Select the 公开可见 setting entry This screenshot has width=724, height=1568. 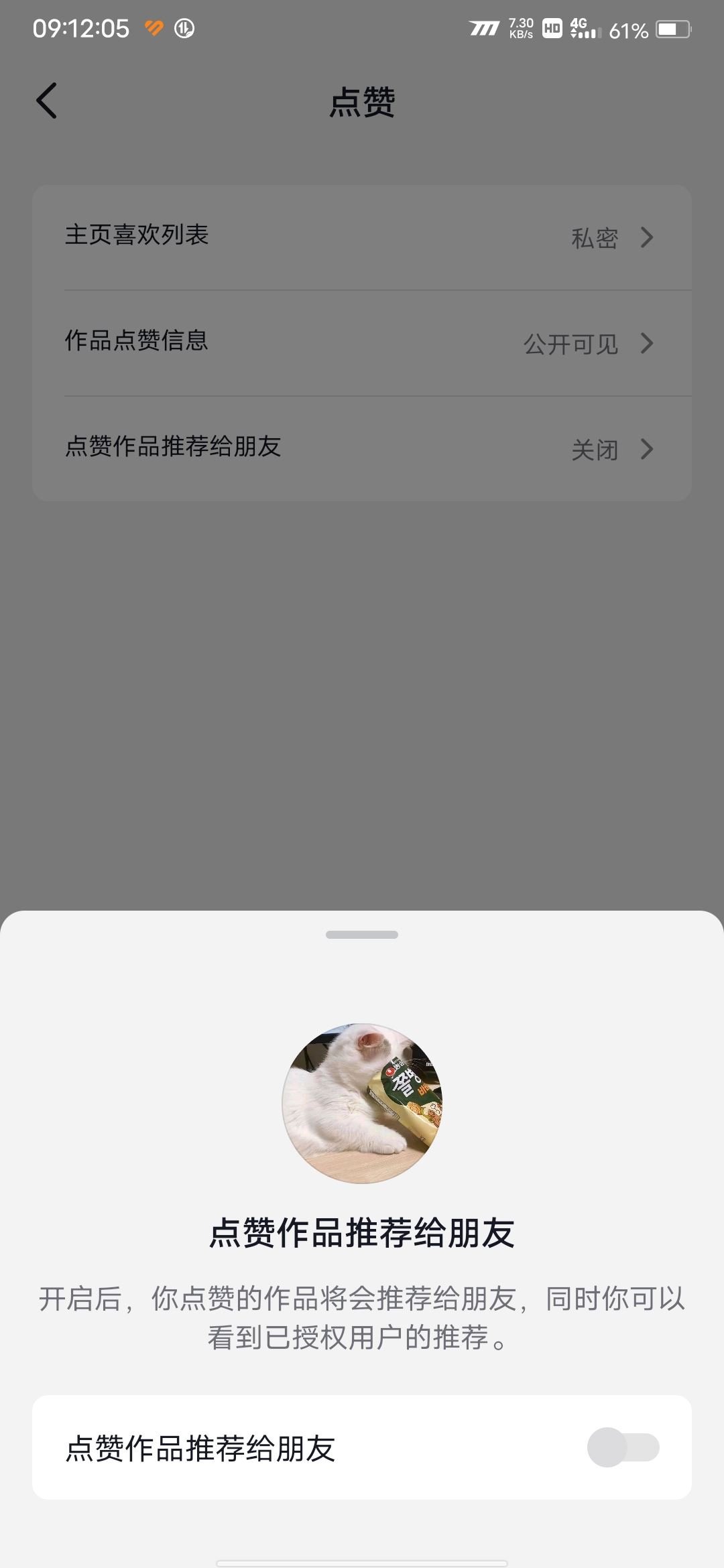tap(573, 344)
